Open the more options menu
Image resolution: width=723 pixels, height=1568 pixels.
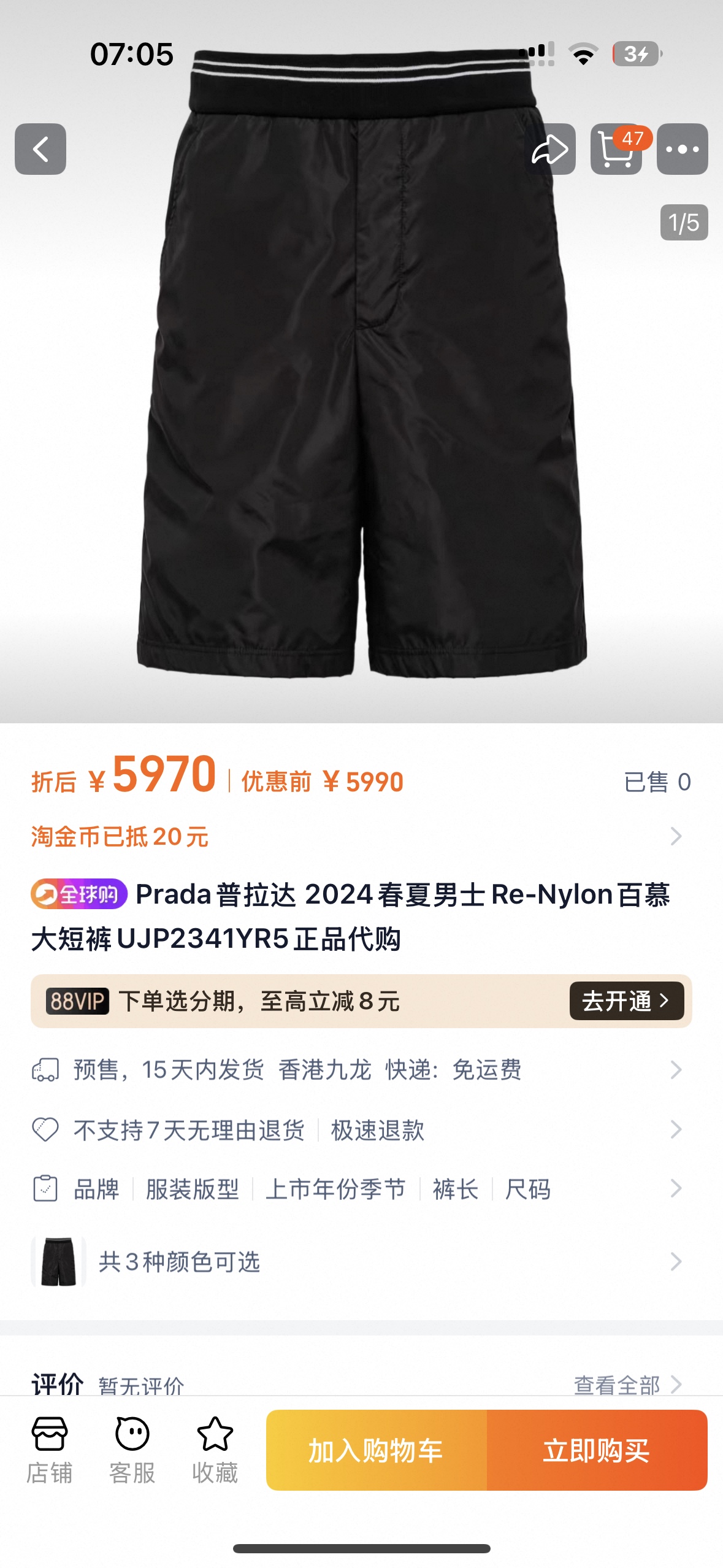pos(682,149)
